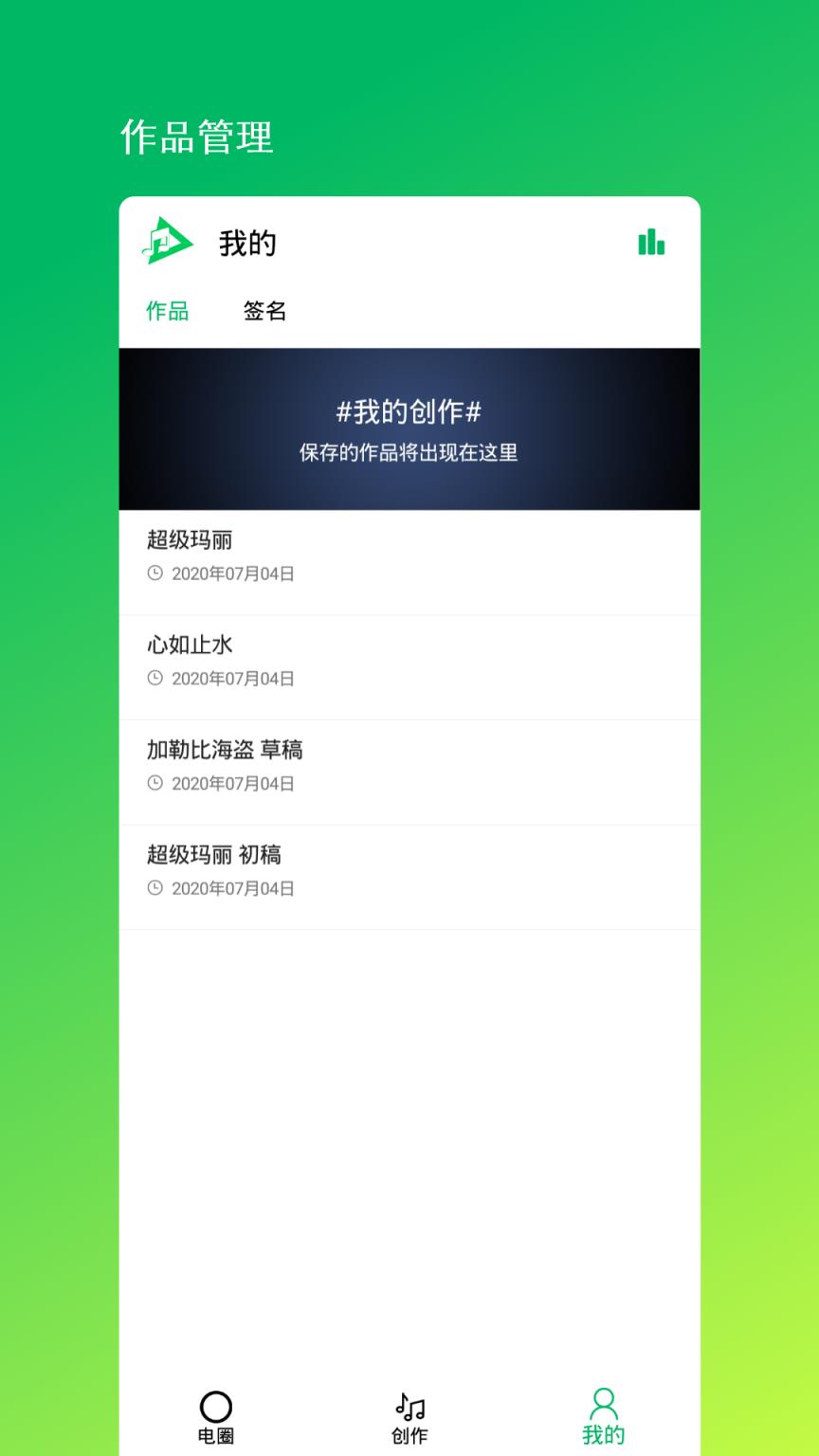Click the clock icon next to 加勒比海盗 草稿
Image resolution: width=819 pixels, height=1456 pixels.
(155, 784)
